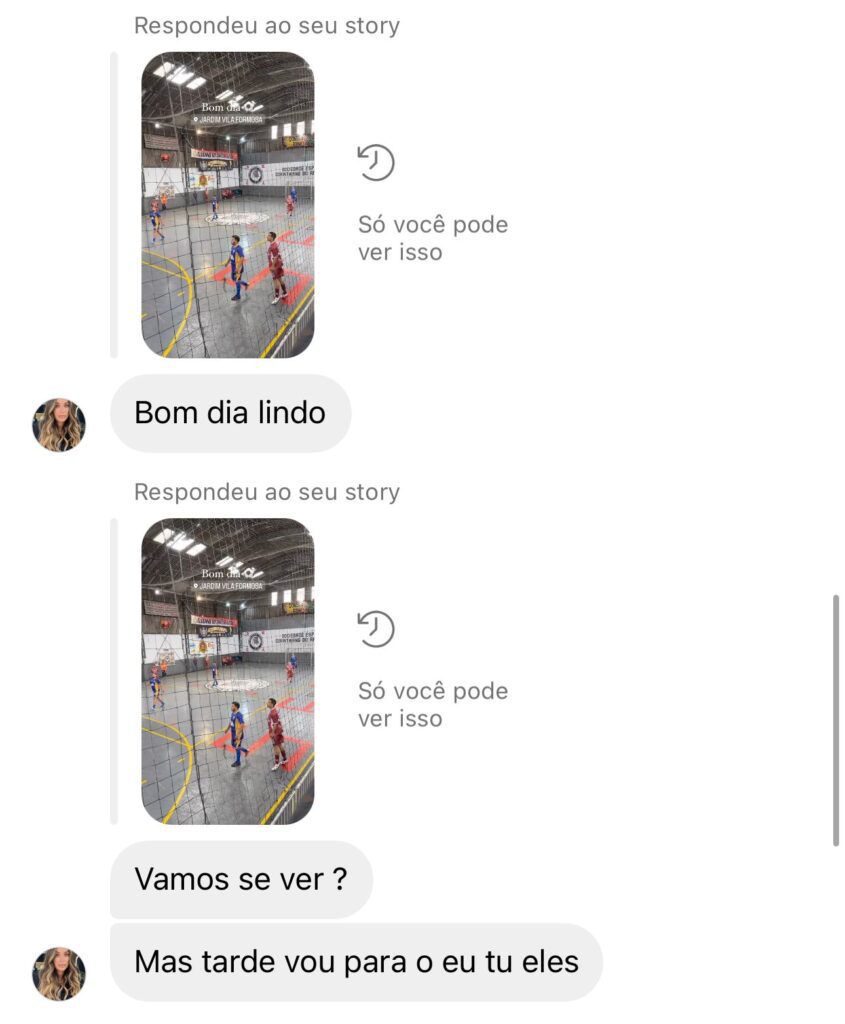Screen dimensions: 845x1024
Task: Tap the profile picture beside "Bom dia lindo"
Action: tap(59, 425)
